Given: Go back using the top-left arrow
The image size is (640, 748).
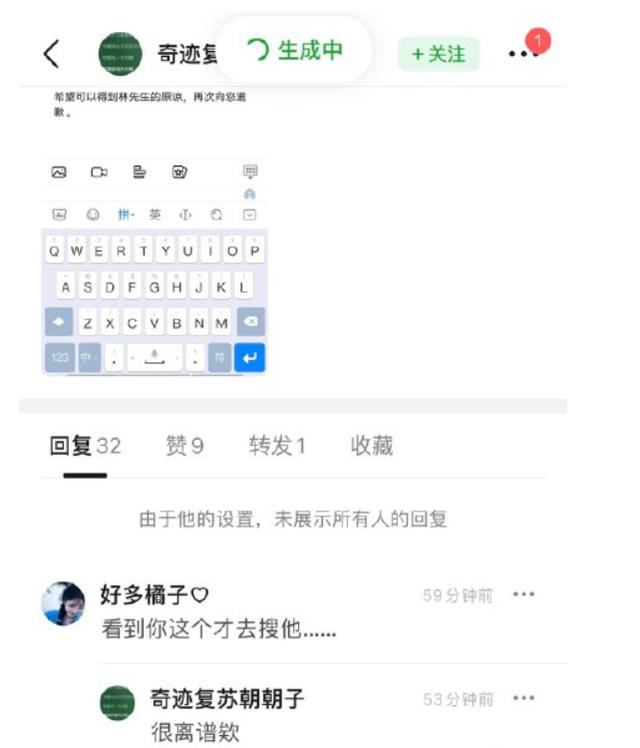Looking at the screenshot, I should click(x=52, y=54).
